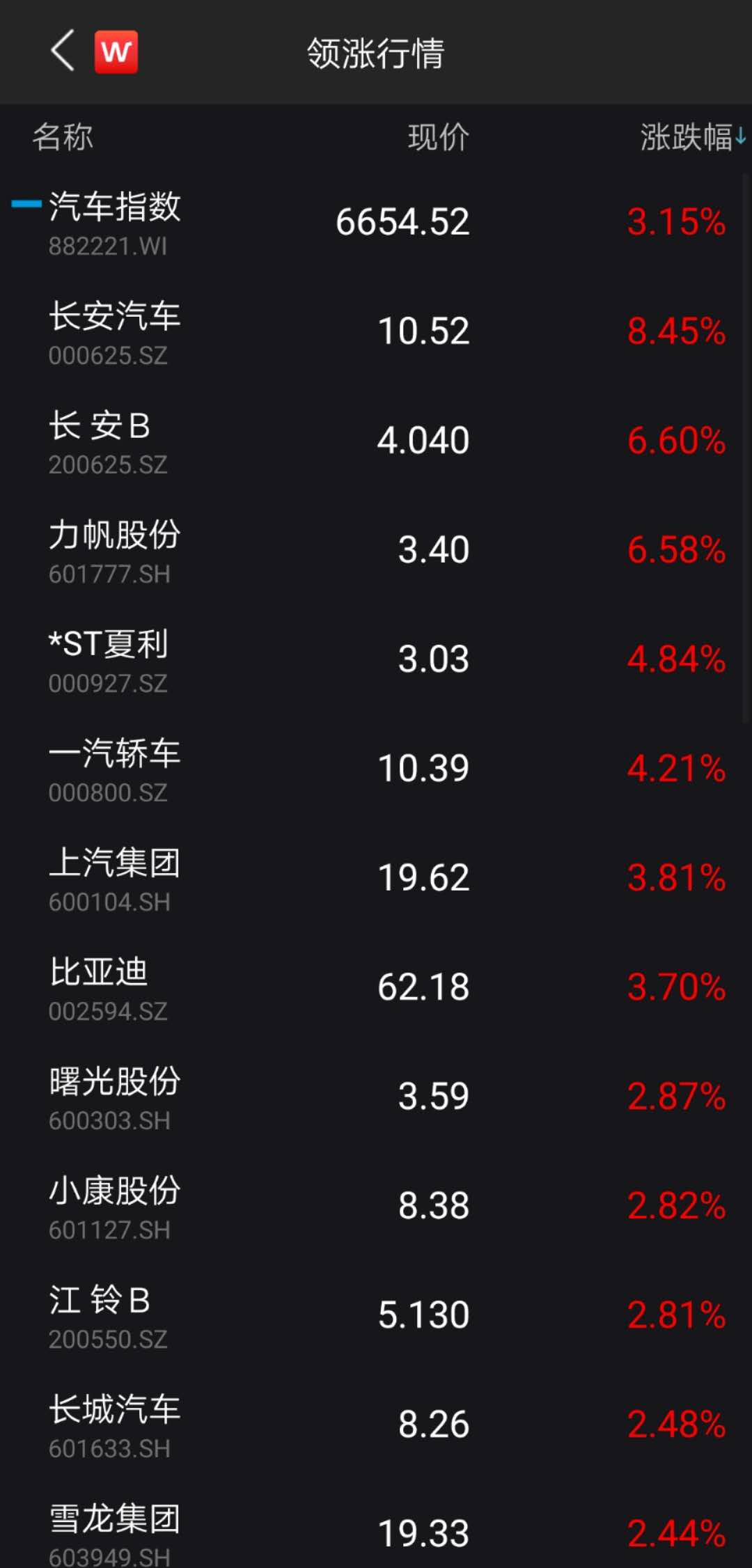The height and width of the screenshot is (1568, 752).
Task: View 比亚迪 002594.SZ quote
Action: coord(376,988)
